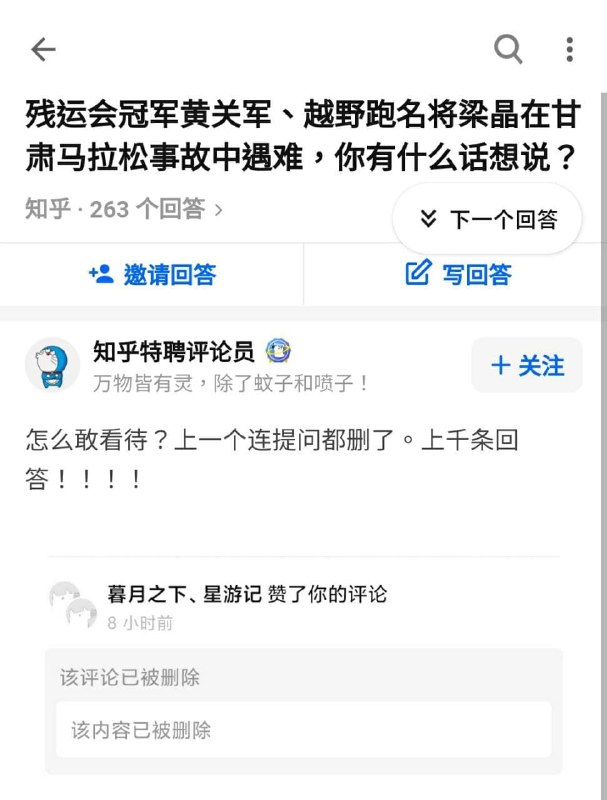Screen dimensions: 607x800
Task: Open the three-dot overflow menu
Action: coord(569,49)
